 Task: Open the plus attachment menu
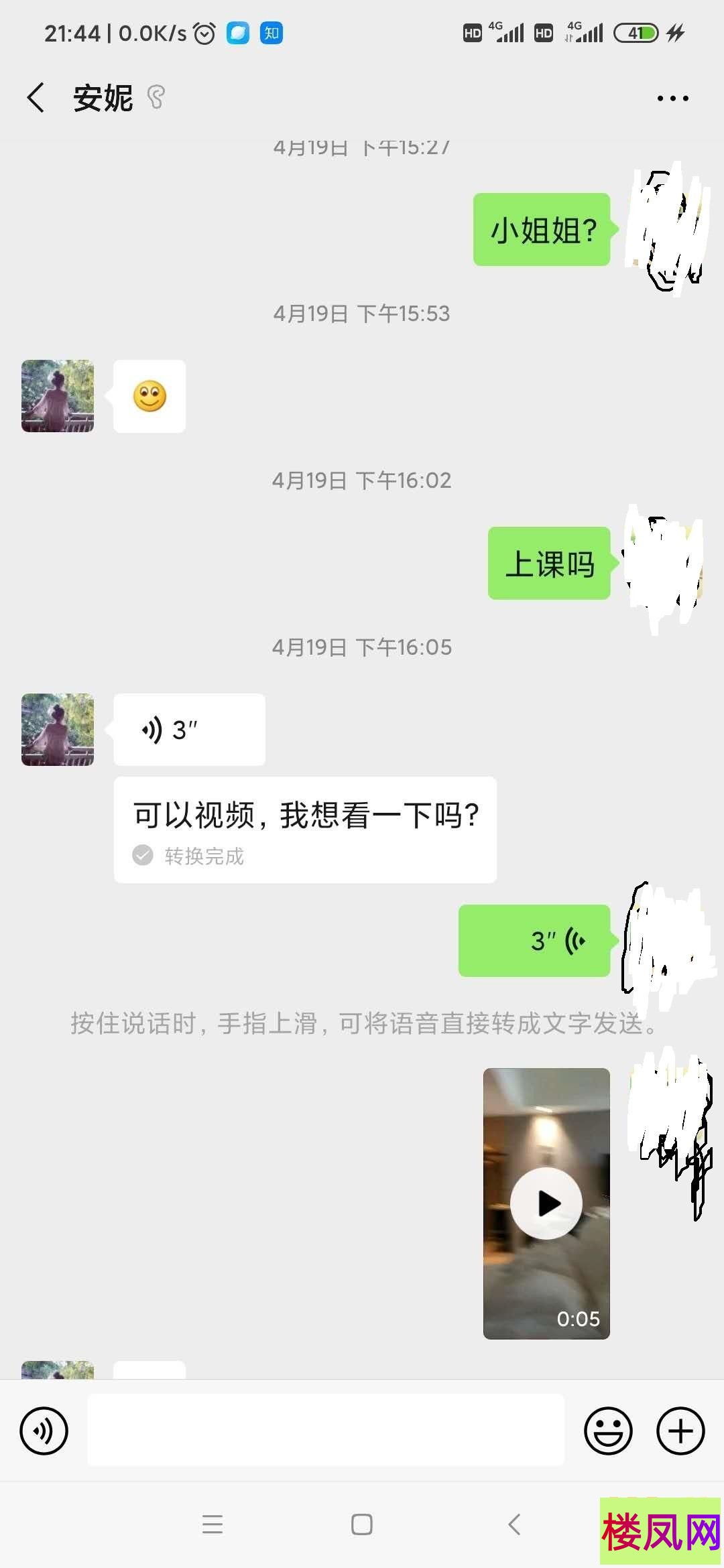click(681, 1431)
